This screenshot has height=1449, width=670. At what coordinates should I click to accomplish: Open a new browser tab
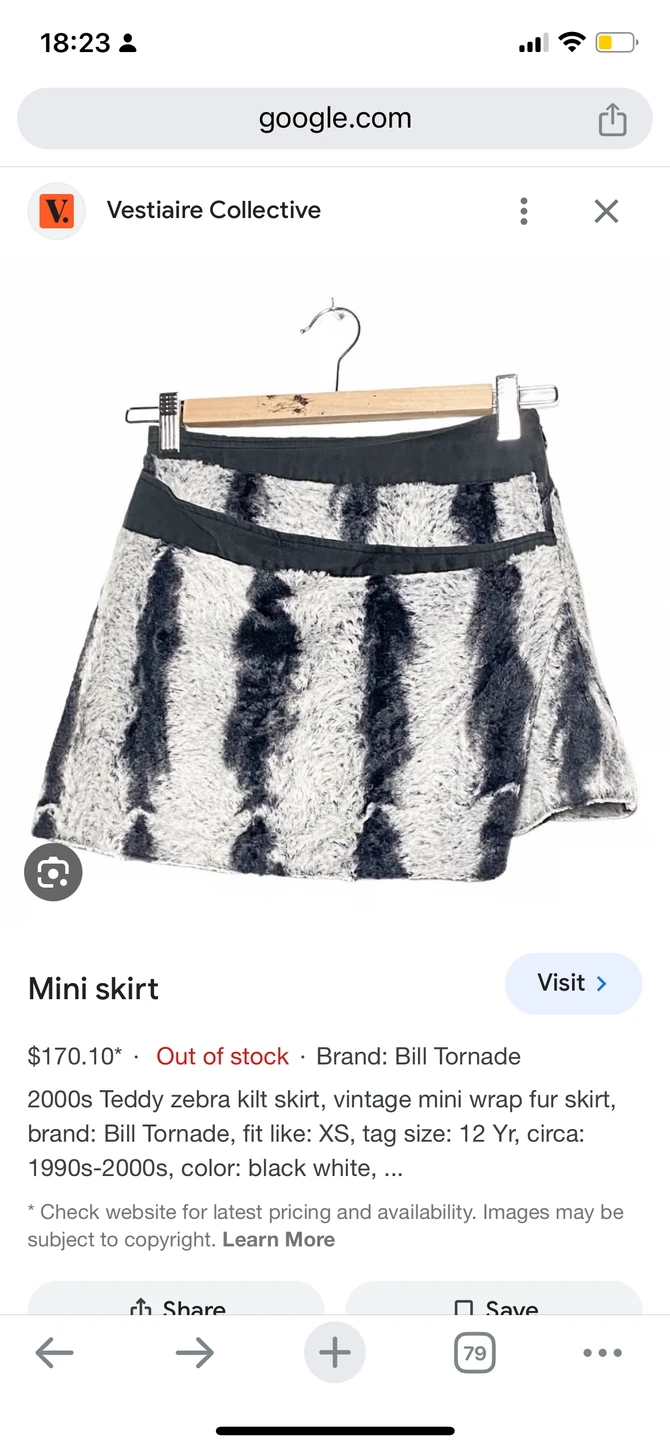[335, 1353]
